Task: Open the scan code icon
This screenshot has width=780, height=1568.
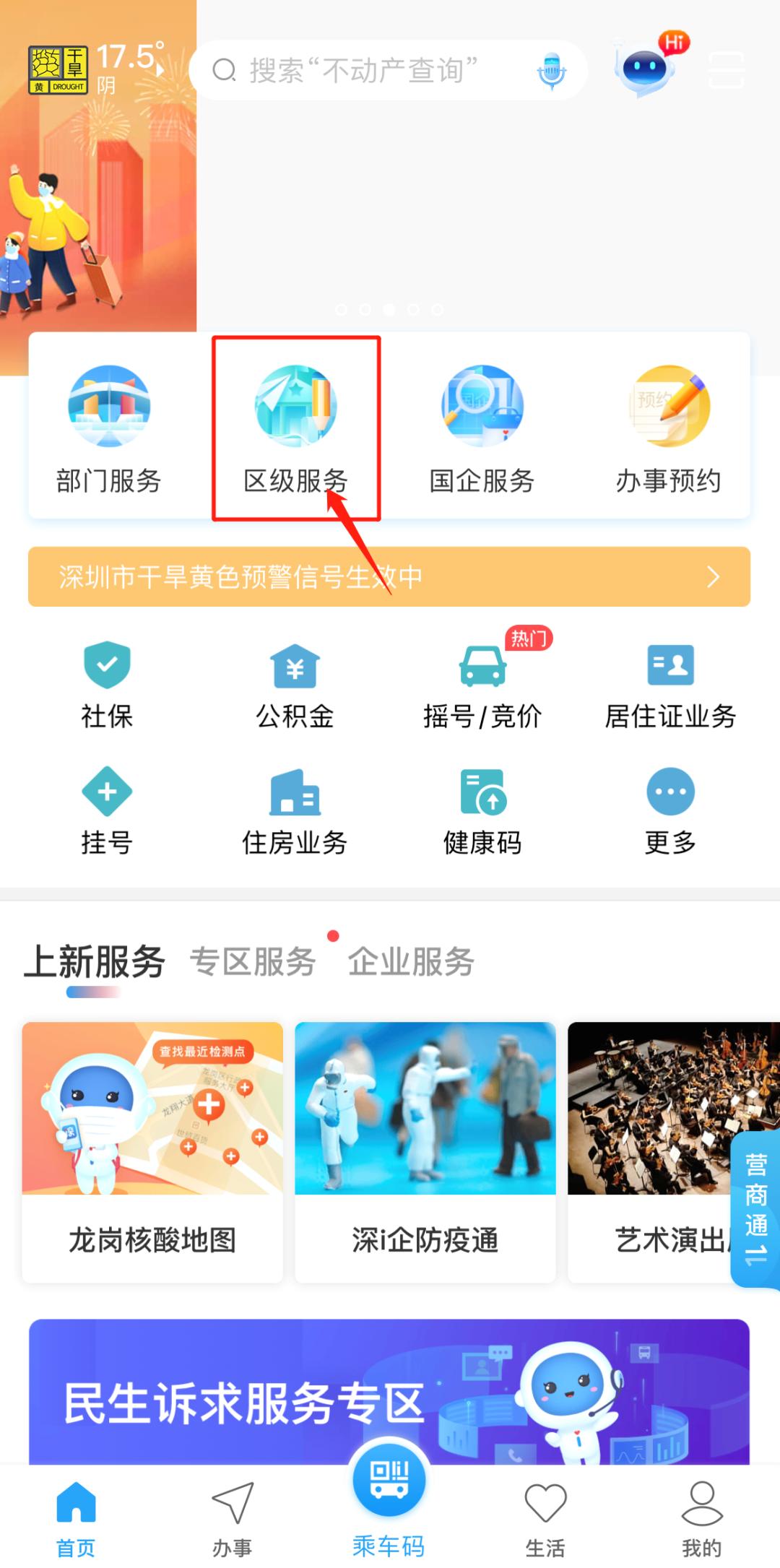Action: [x=726, y=69]
